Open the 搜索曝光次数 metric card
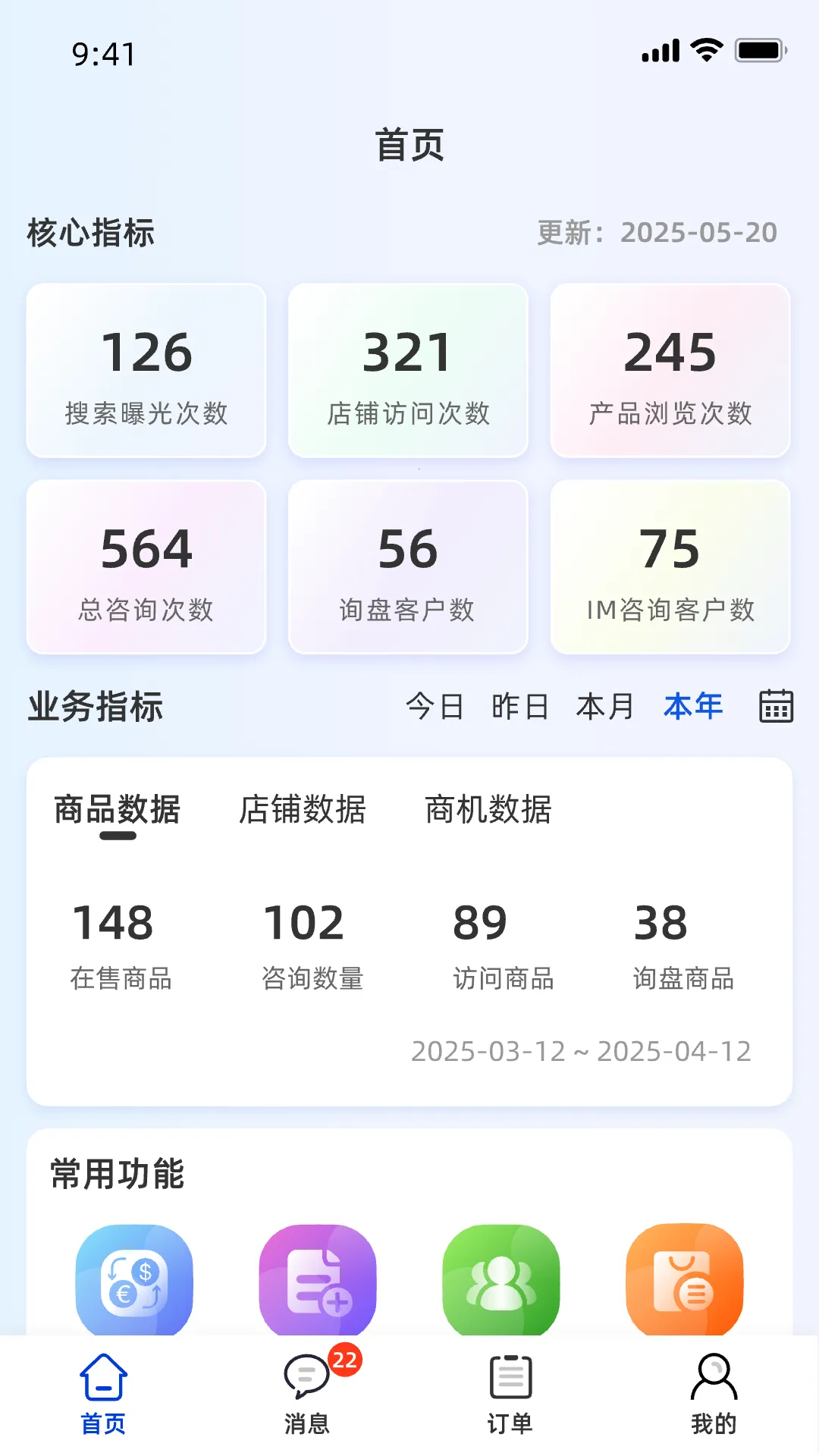Image resolution: width=819 pixels, height=1456 pixels. click(x=146, y=369)
